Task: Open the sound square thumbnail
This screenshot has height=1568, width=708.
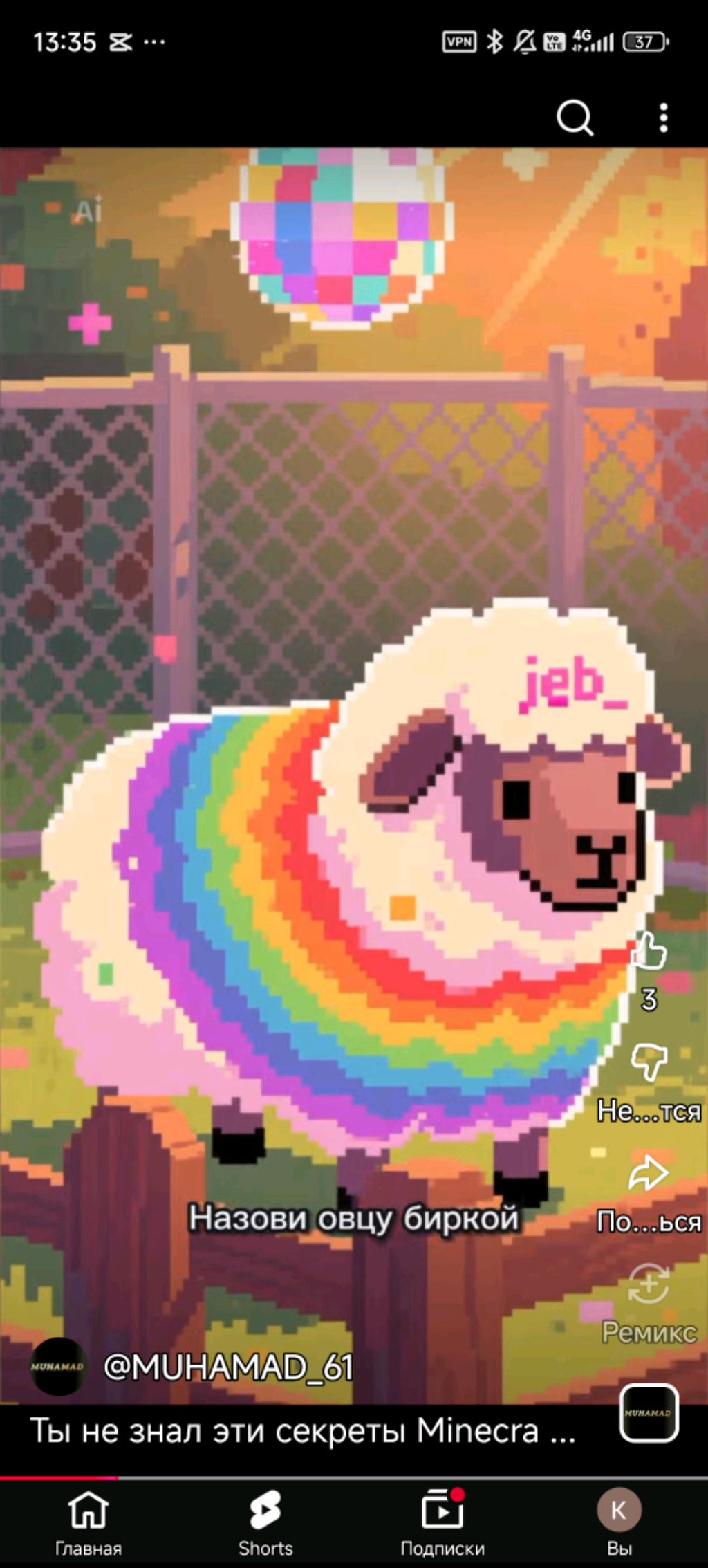Action: [x=649, y=1412]
